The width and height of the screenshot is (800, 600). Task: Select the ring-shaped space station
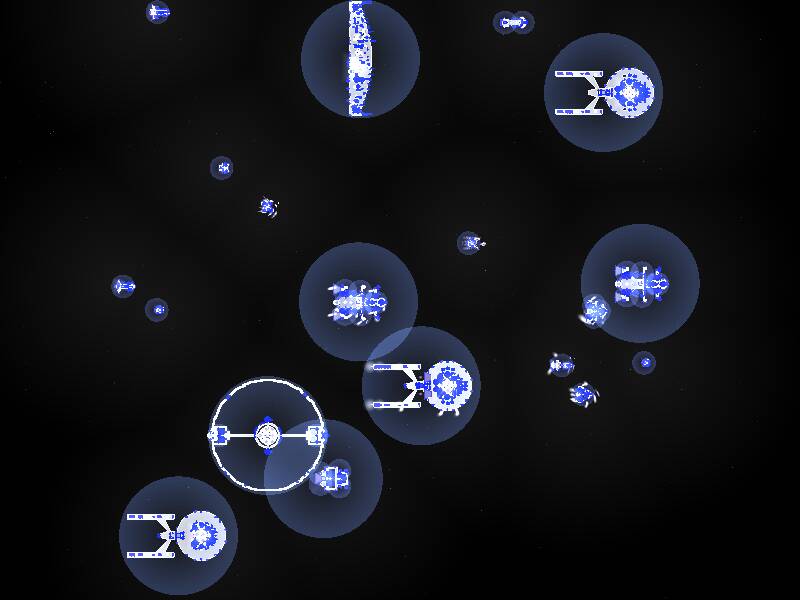[x=267, y=435]
